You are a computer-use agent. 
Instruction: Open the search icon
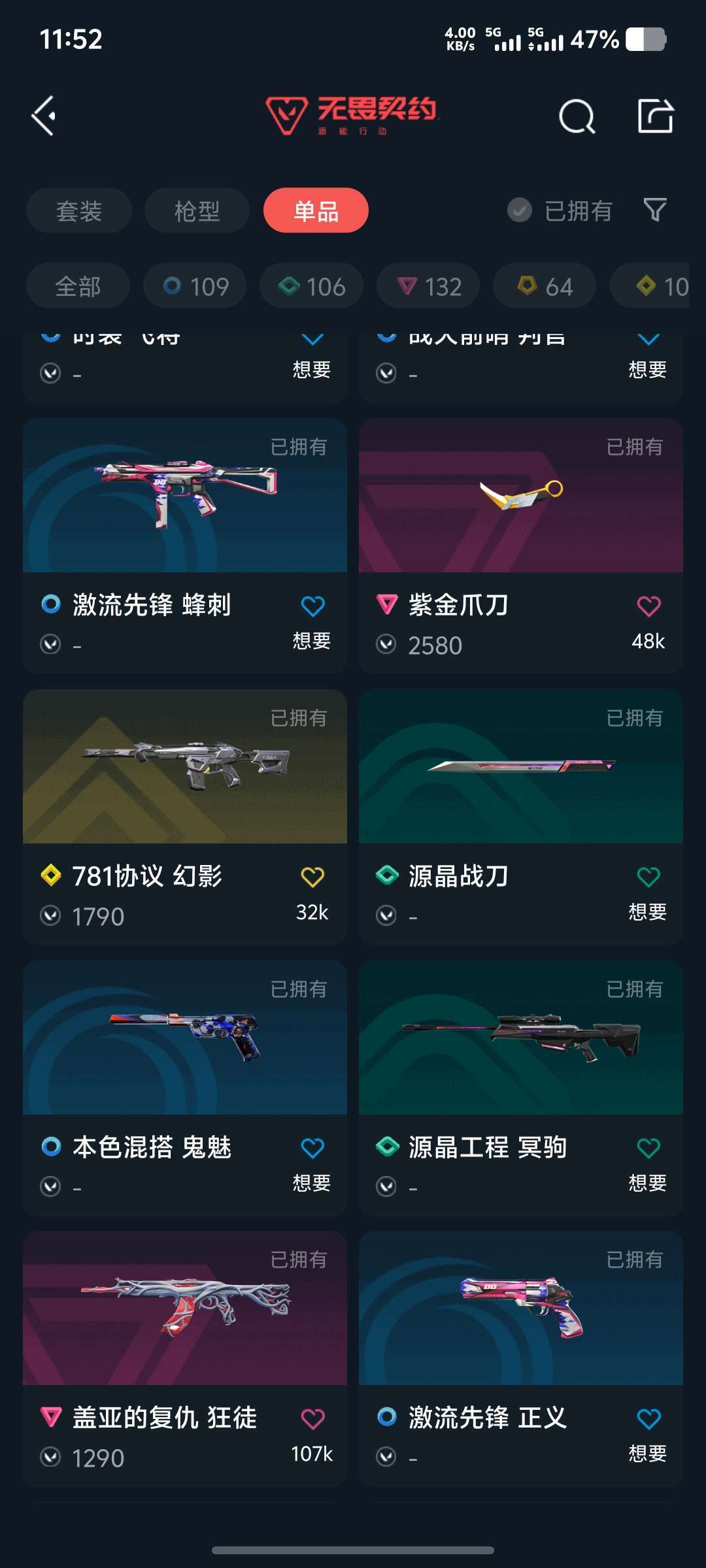[577, 117]
